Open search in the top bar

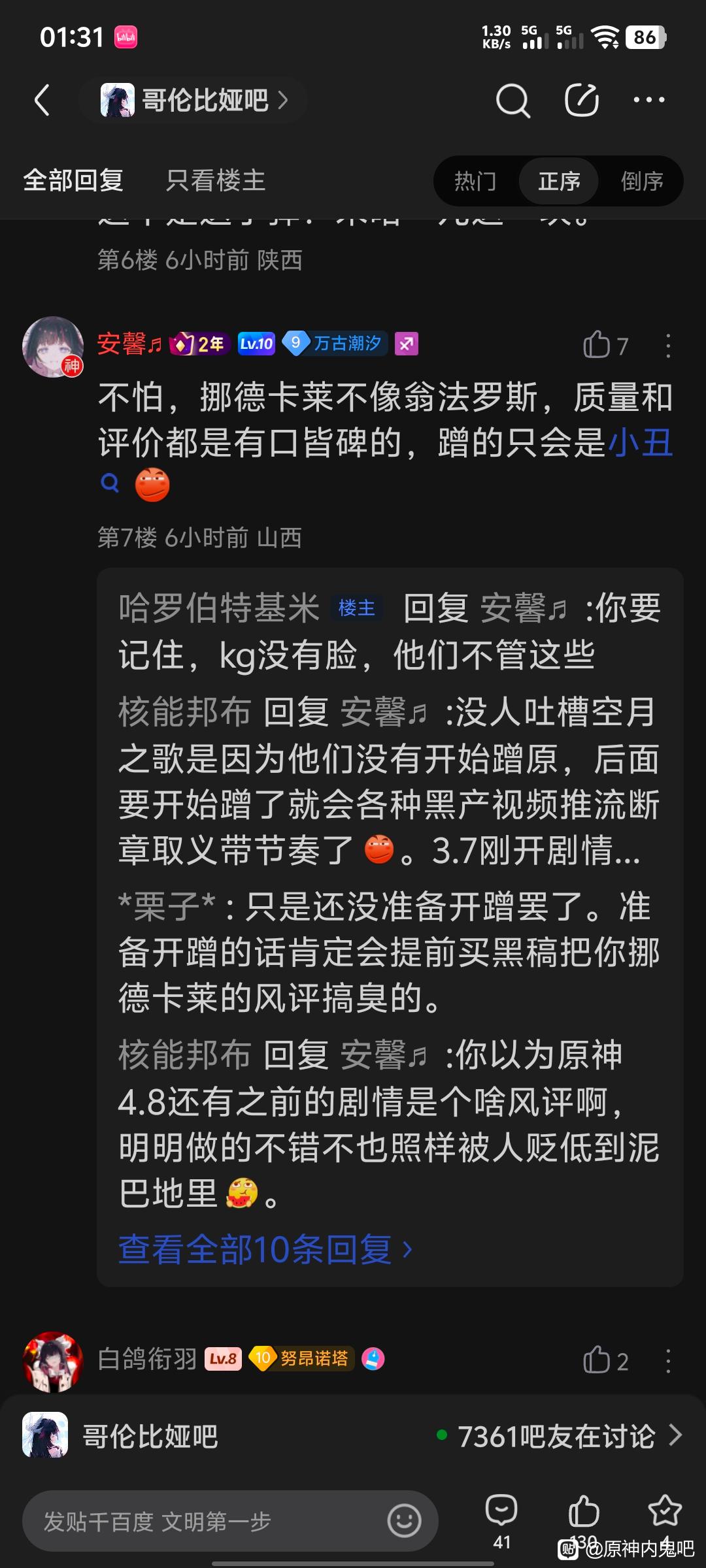pos(513,100)
